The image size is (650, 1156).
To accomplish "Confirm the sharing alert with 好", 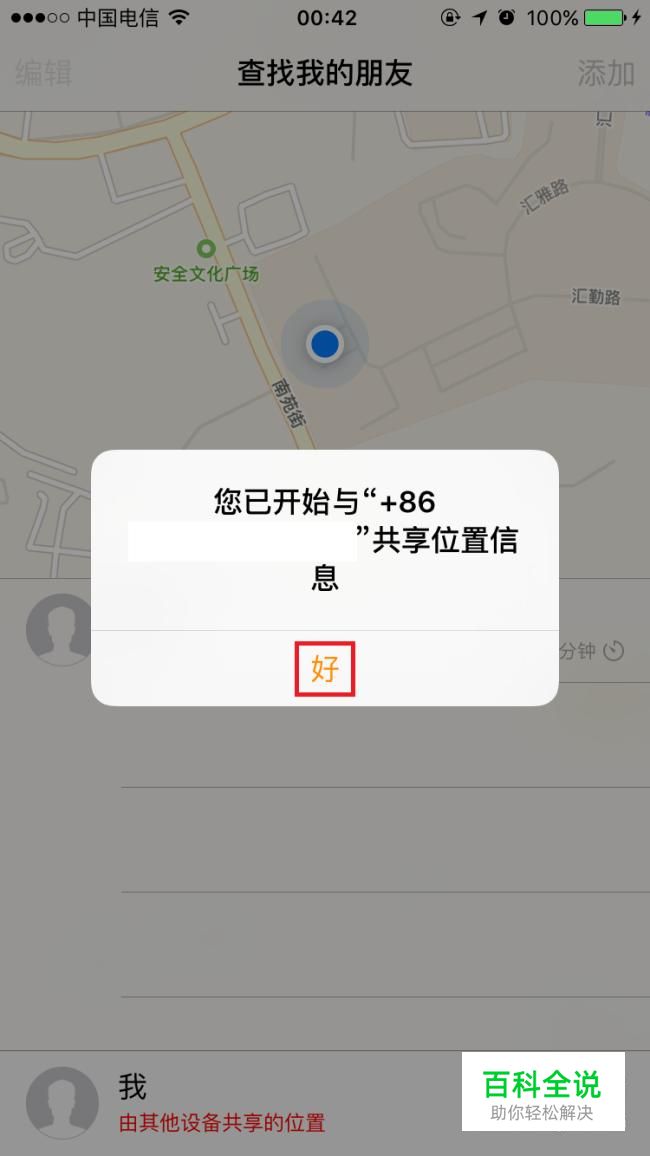I will (325, 669).
